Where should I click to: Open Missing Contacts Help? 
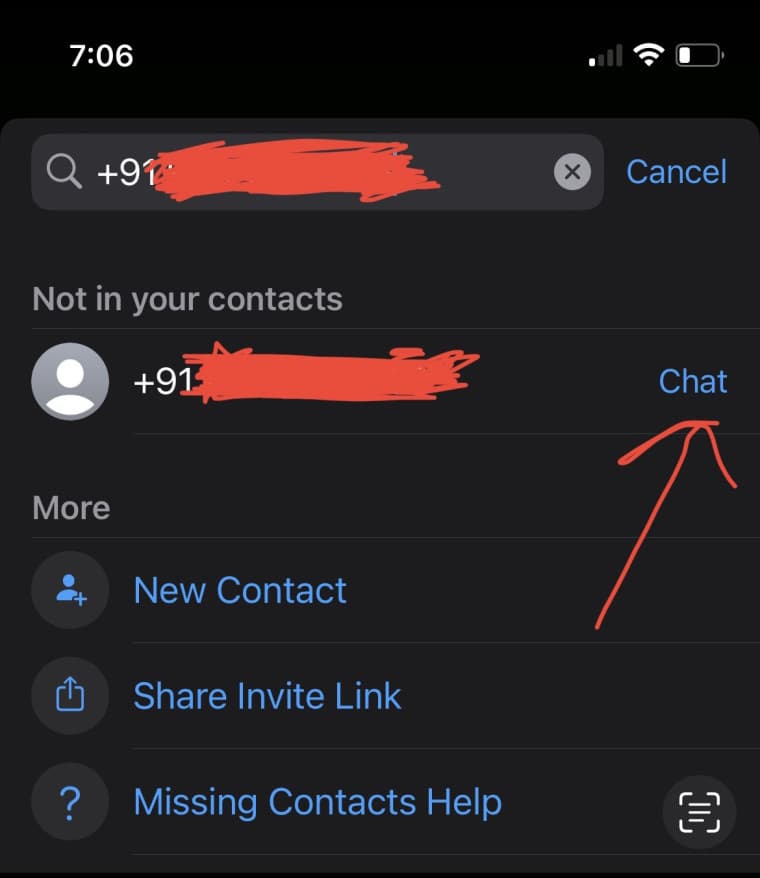pyautogui.click(x=318, y=802)
